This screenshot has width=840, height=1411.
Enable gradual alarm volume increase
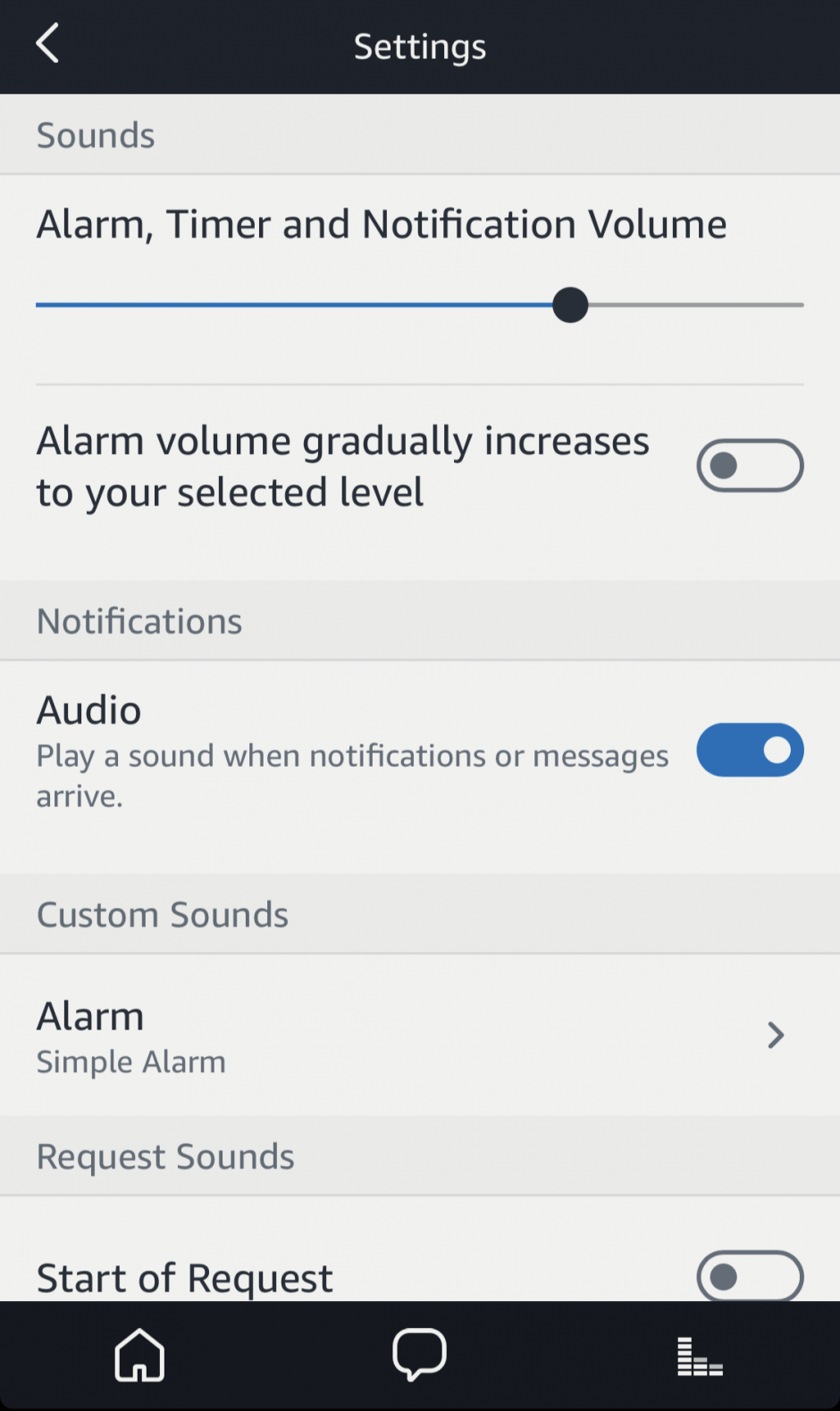click(x=750, y=465)
